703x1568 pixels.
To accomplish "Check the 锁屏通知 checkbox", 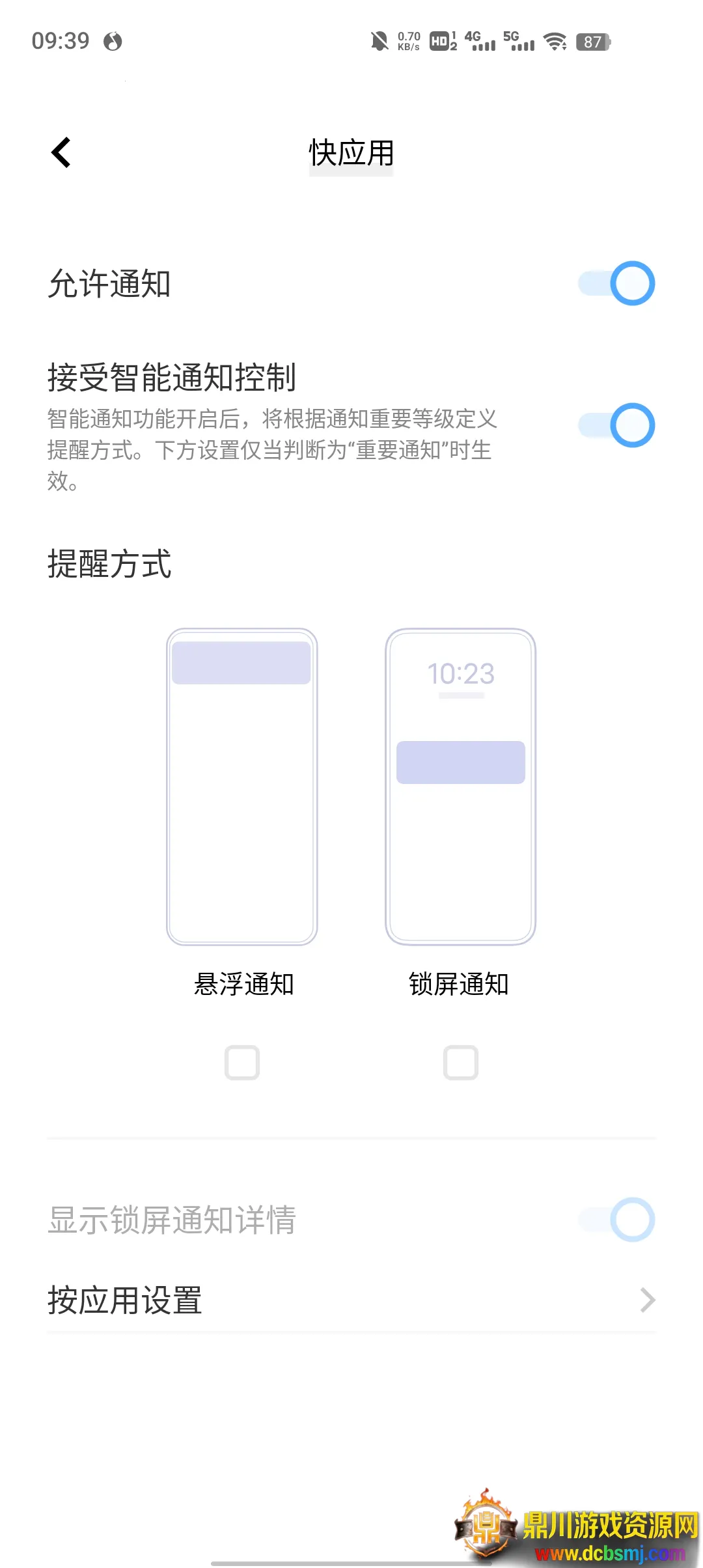I will pos(461,1063).
